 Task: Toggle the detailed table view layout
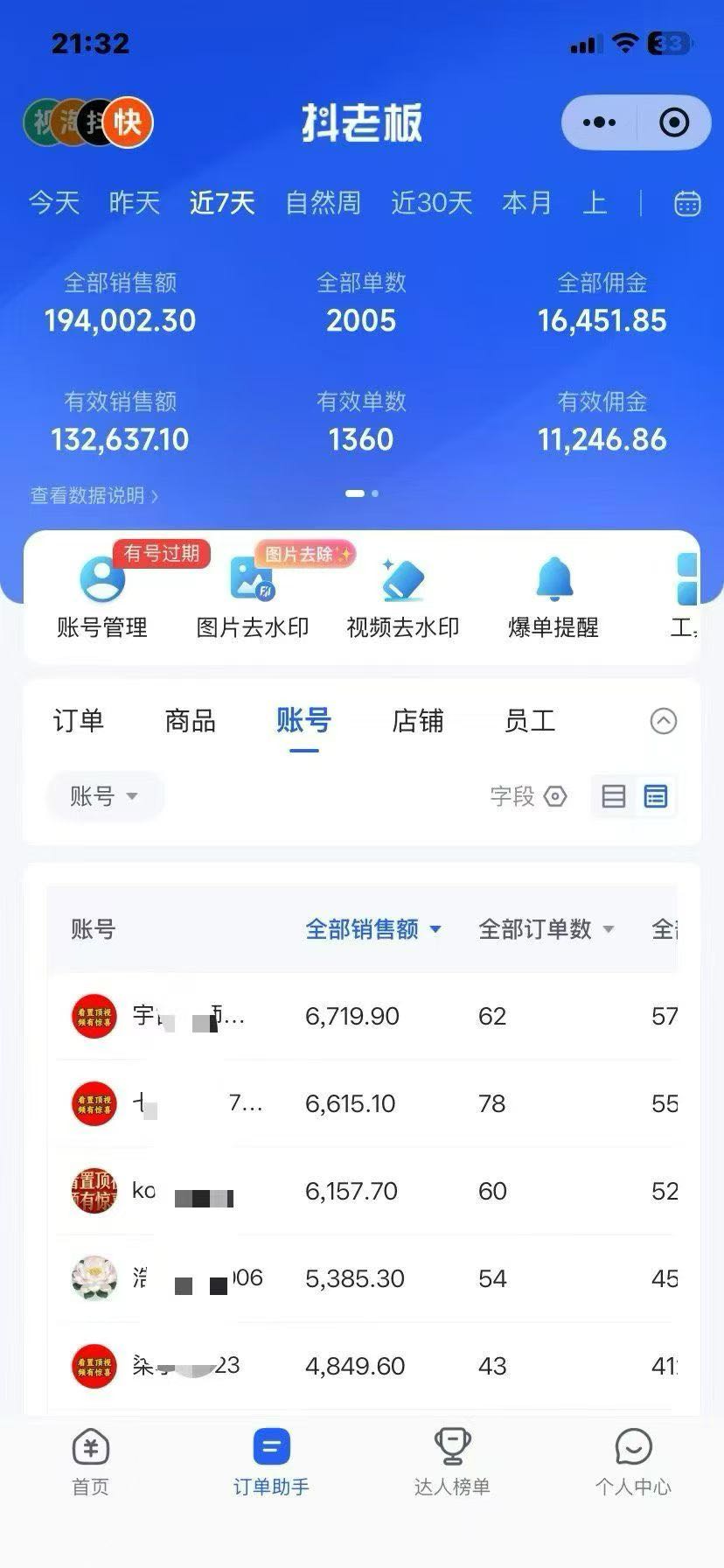[654, 796]
